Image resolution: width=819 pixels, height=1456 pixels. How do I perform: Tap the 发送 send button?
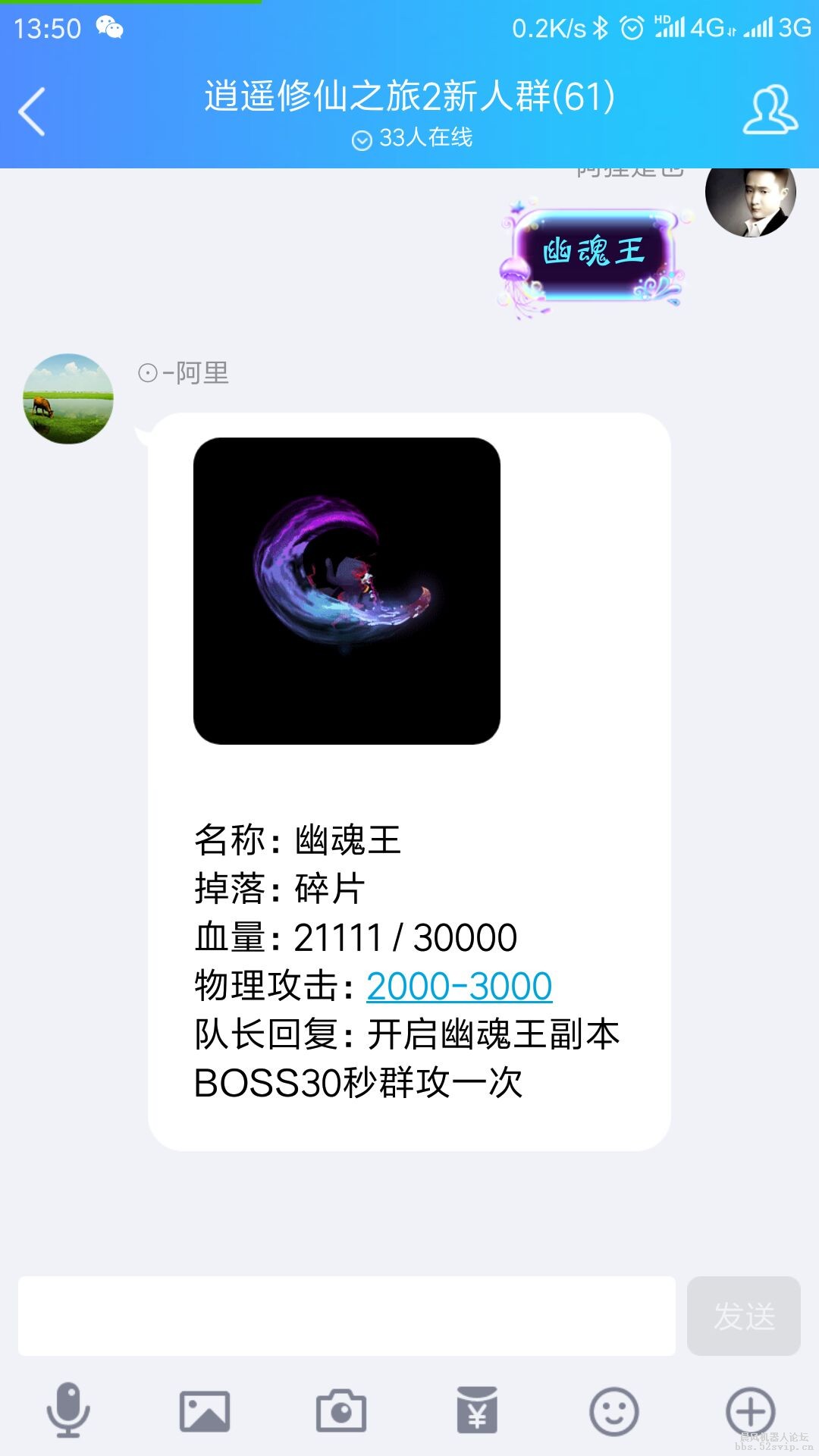click(743, 1316)
